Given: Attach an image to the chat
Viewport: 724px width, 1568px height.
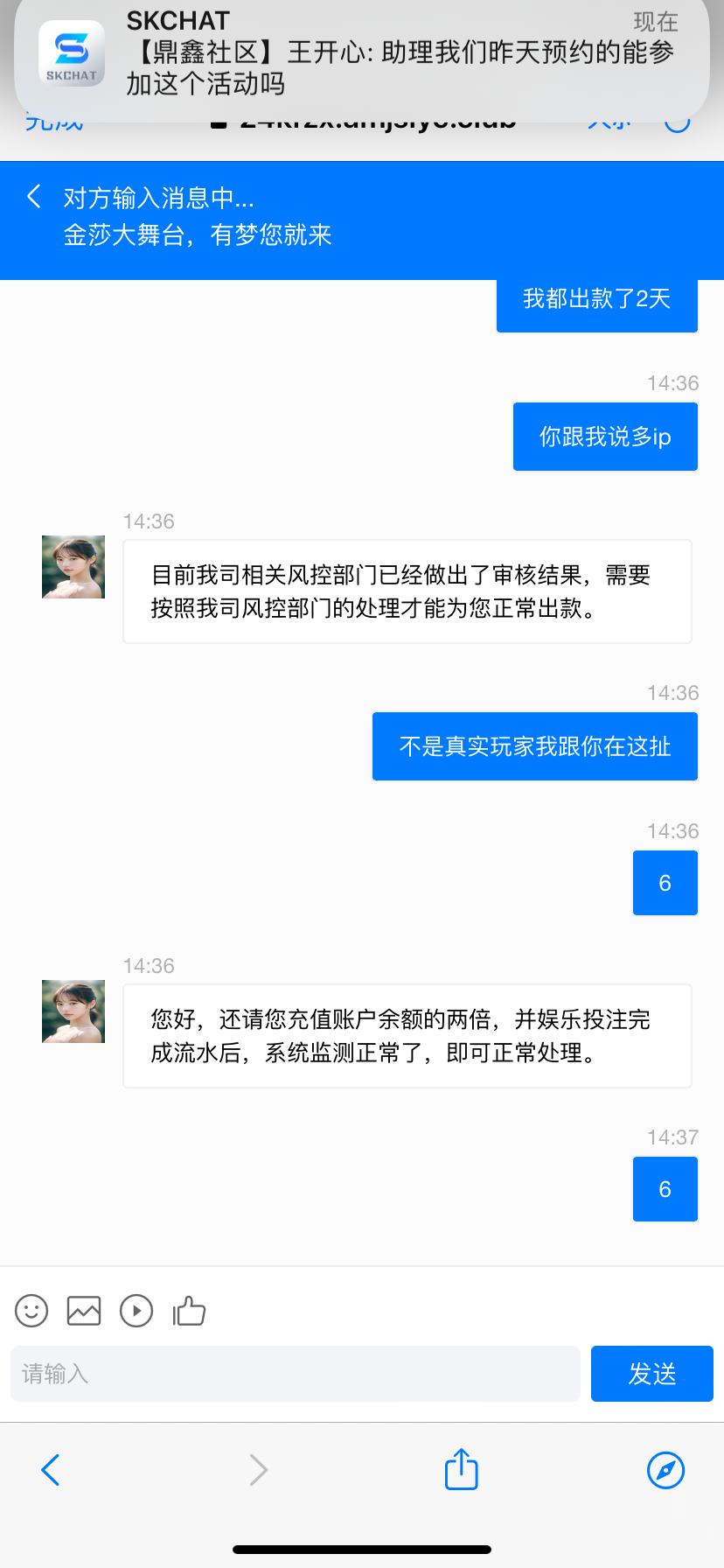Looking at the screenshot, I should pos(84,1311).
